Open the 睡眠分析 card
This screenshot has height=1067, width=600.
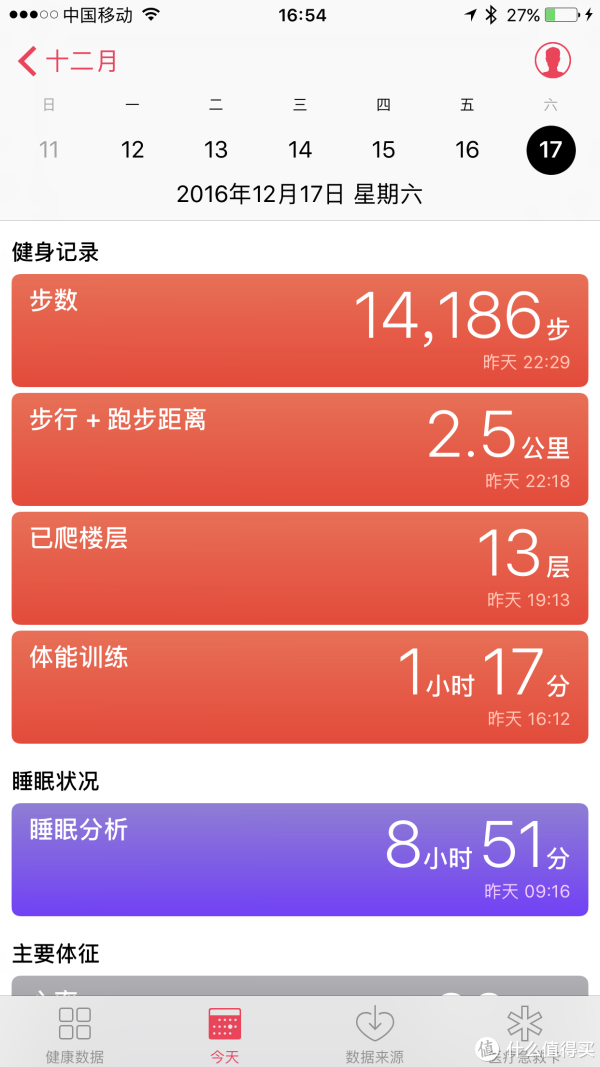300,859
